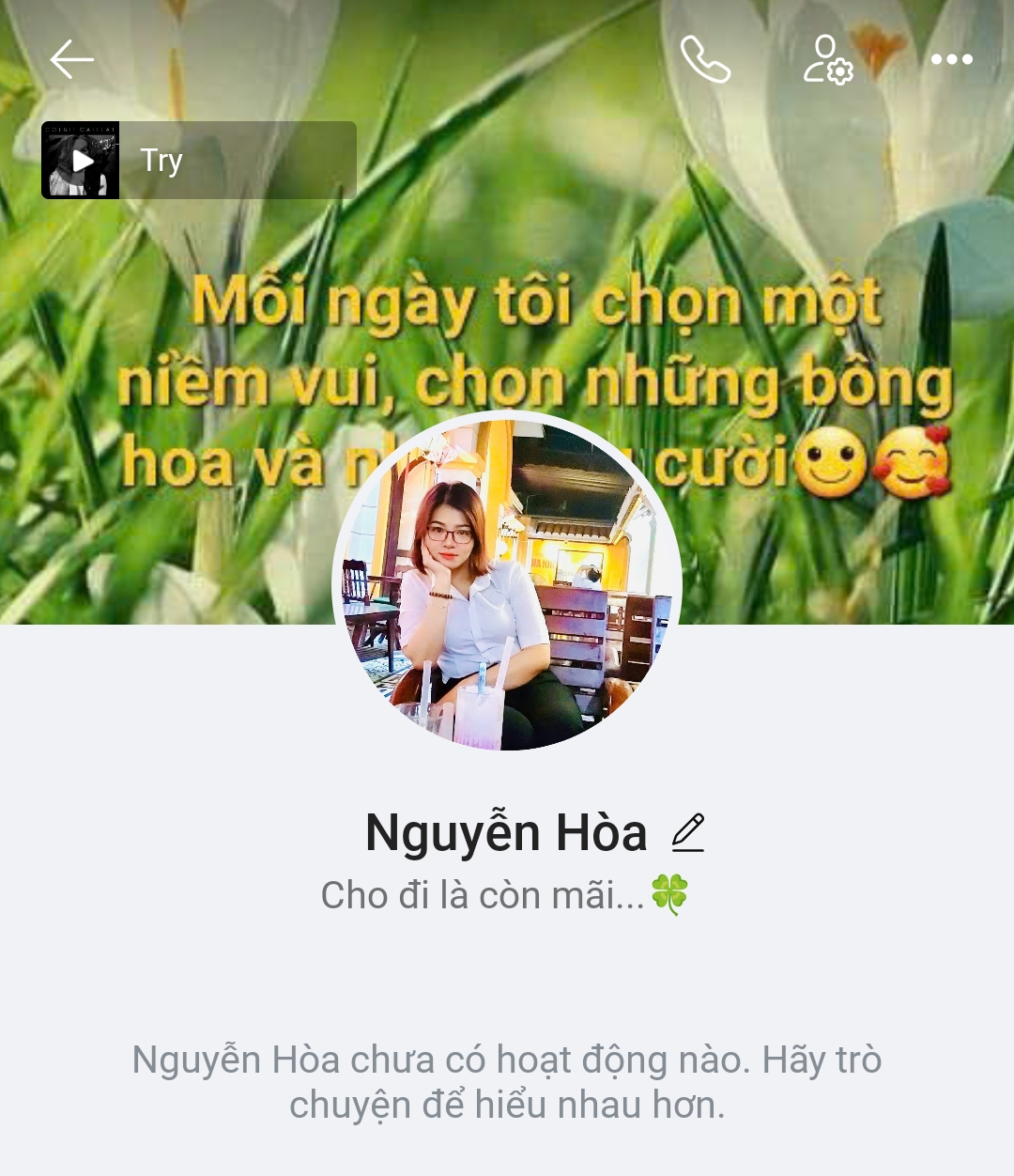Open the circular profile avatar photo
This screenshot has width=1014, height=1176.
507,587
